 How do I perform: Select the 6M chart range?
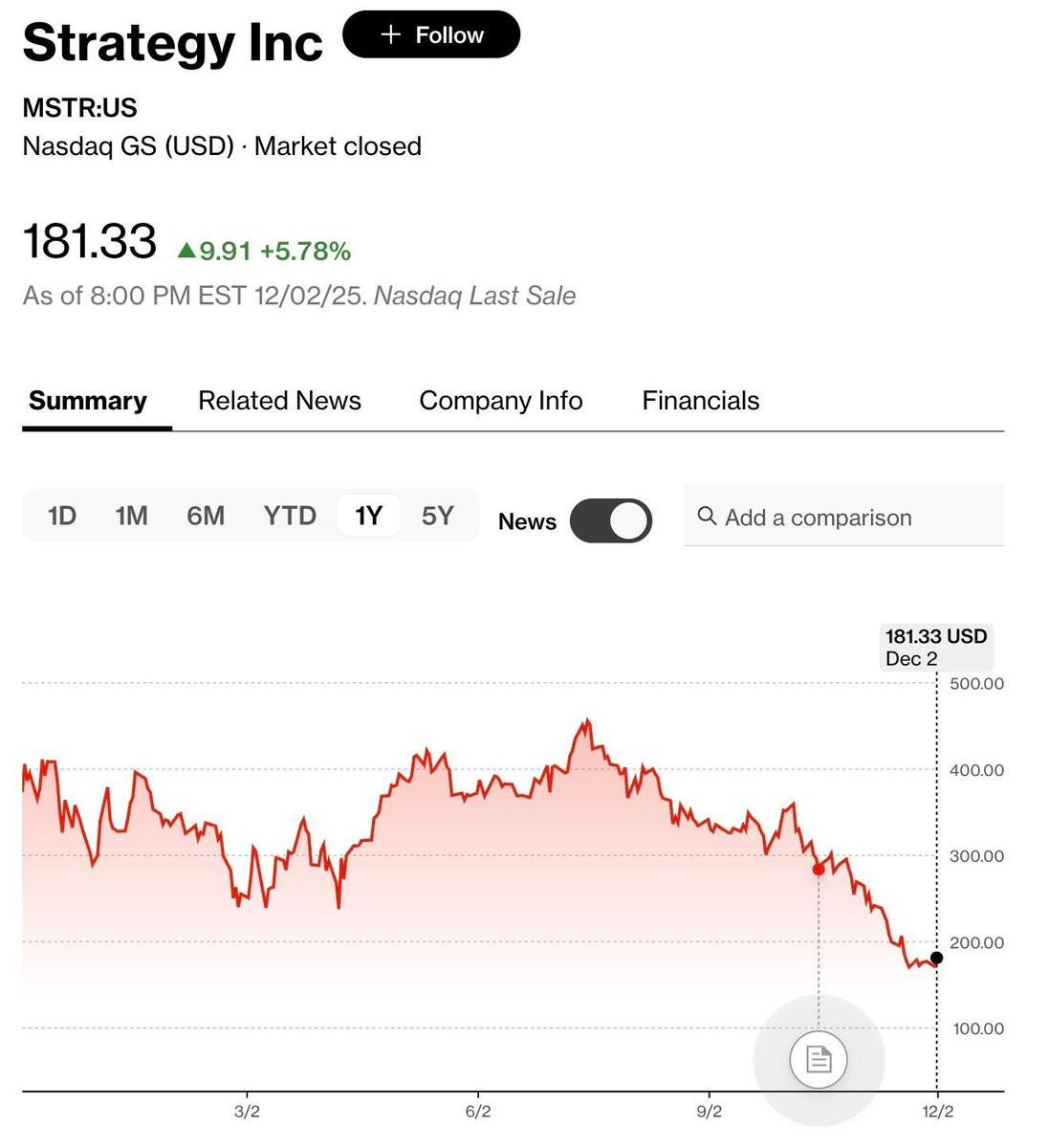206,517
